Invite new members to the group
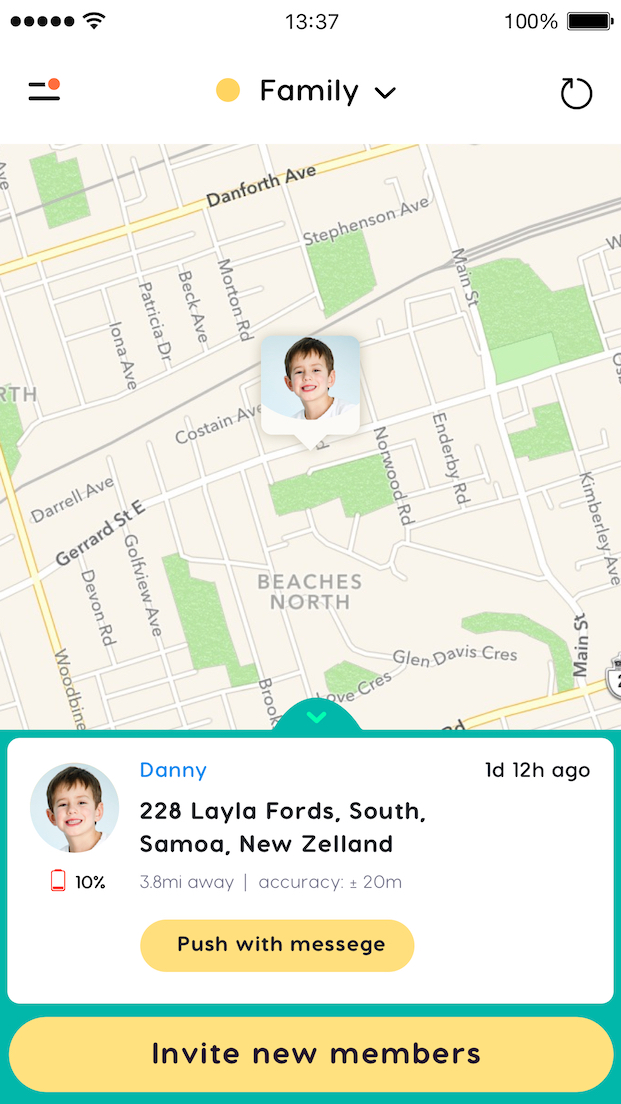The height and width of the screenshot is (1104, 621). (x=311, y=1054)
